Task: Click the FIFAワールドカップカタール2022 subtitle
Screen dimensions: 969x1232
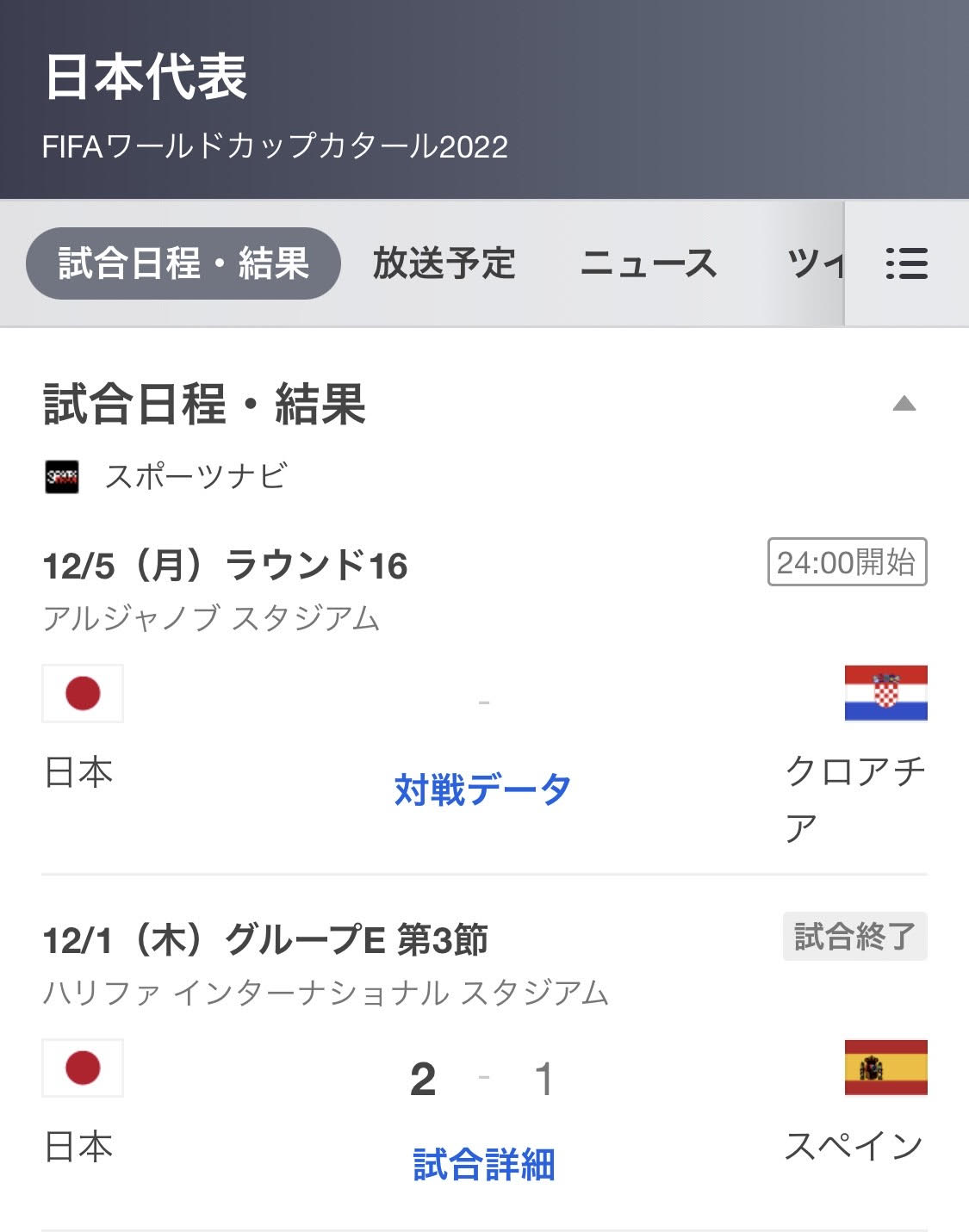Action: (277, 146)
